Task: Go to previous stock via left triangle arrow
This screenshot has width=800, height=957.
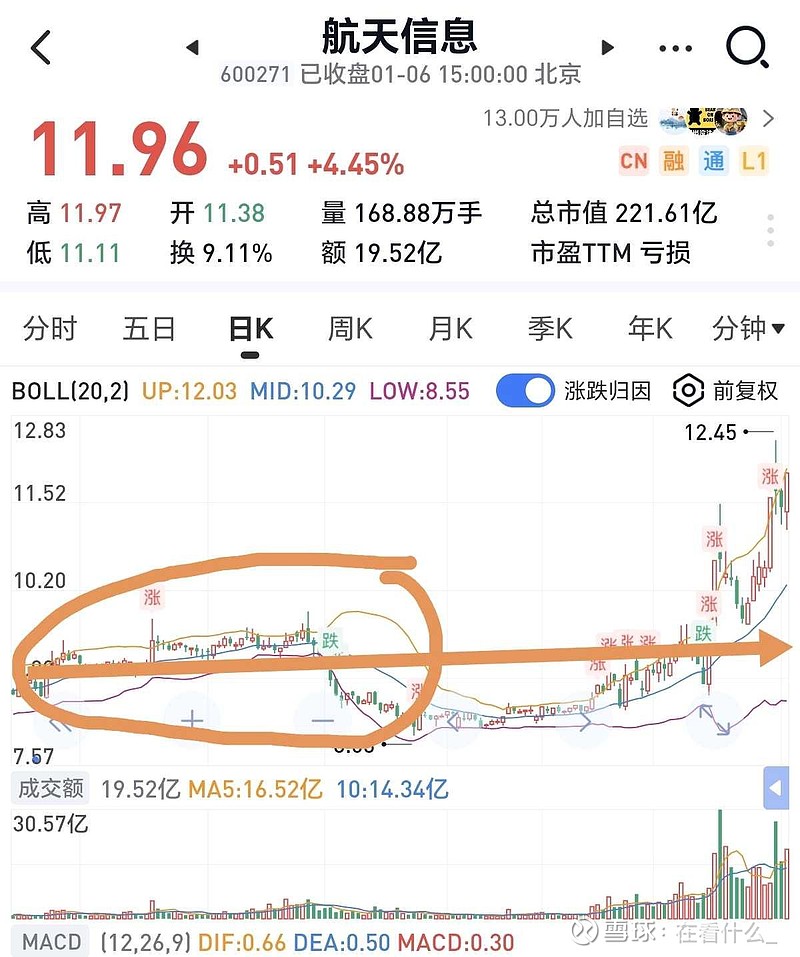Action: pyautogui.click(x=193, y=47)
